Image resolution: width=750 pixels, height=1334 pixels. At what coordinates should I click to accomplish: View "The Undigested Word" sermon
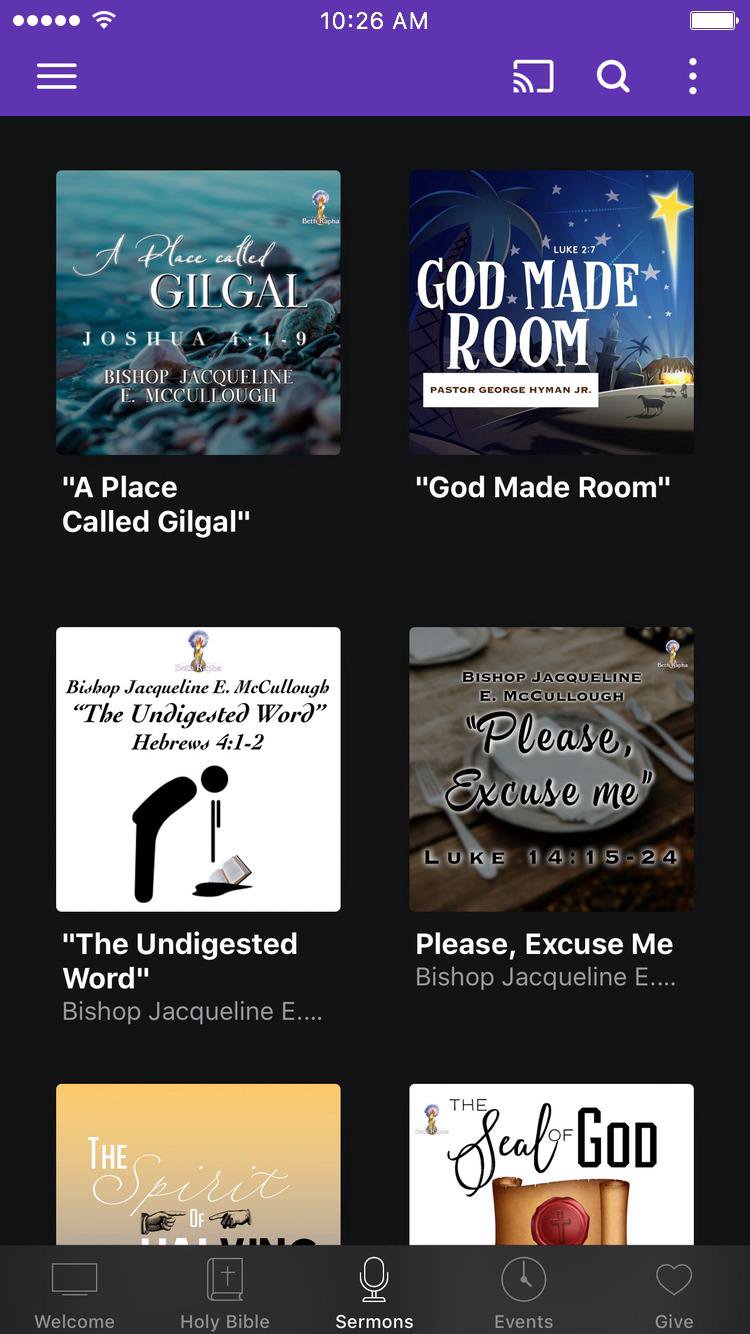(x=198, y=769)
